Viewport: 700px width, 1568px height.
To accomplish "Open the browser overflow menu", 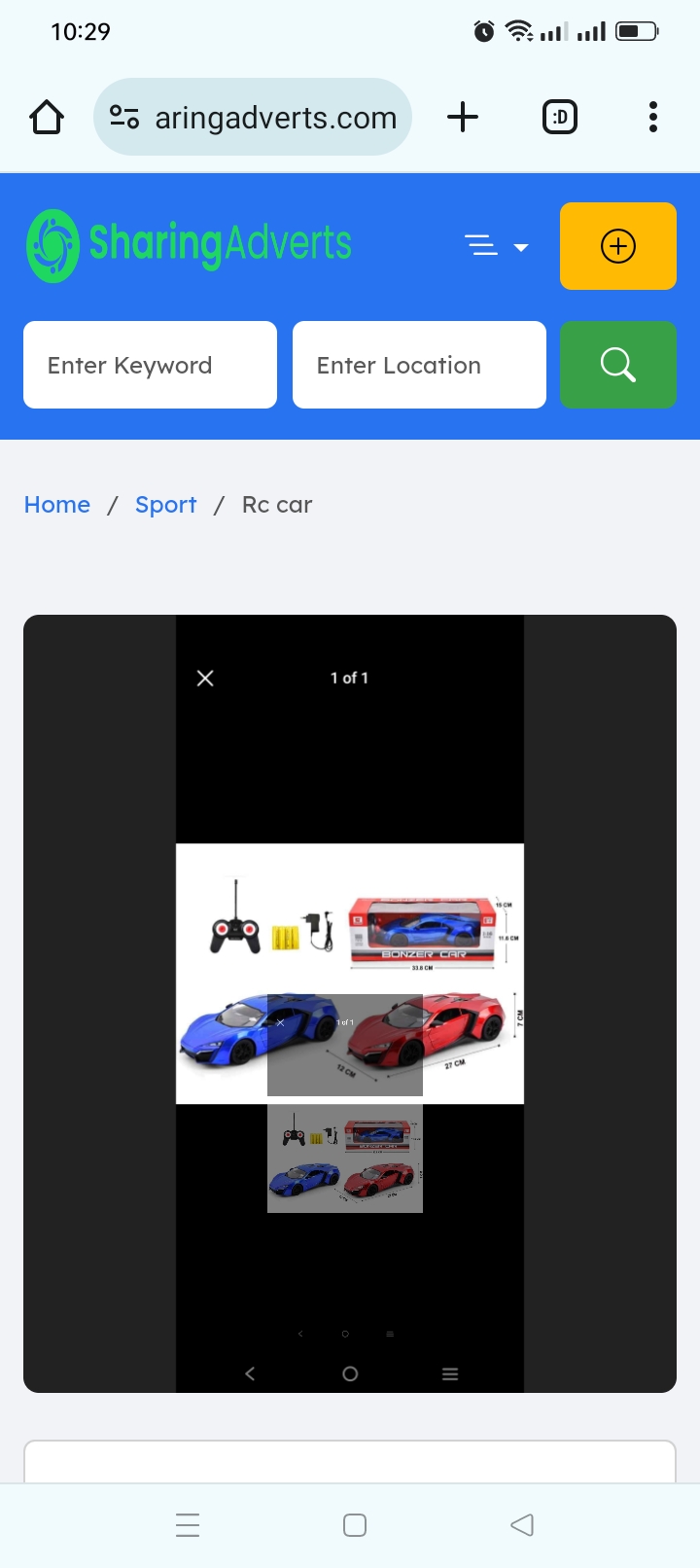I will [x=652, y=118].
